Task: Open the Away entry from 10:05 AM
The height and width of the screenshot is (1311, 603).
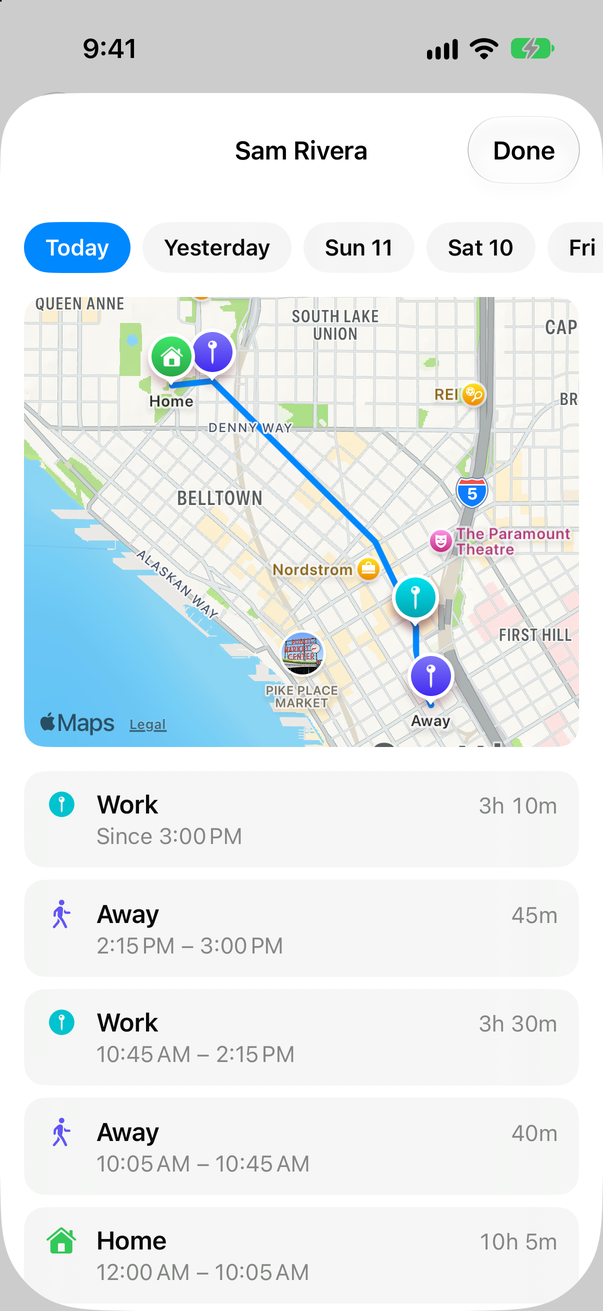Action: pos(301,1146)
